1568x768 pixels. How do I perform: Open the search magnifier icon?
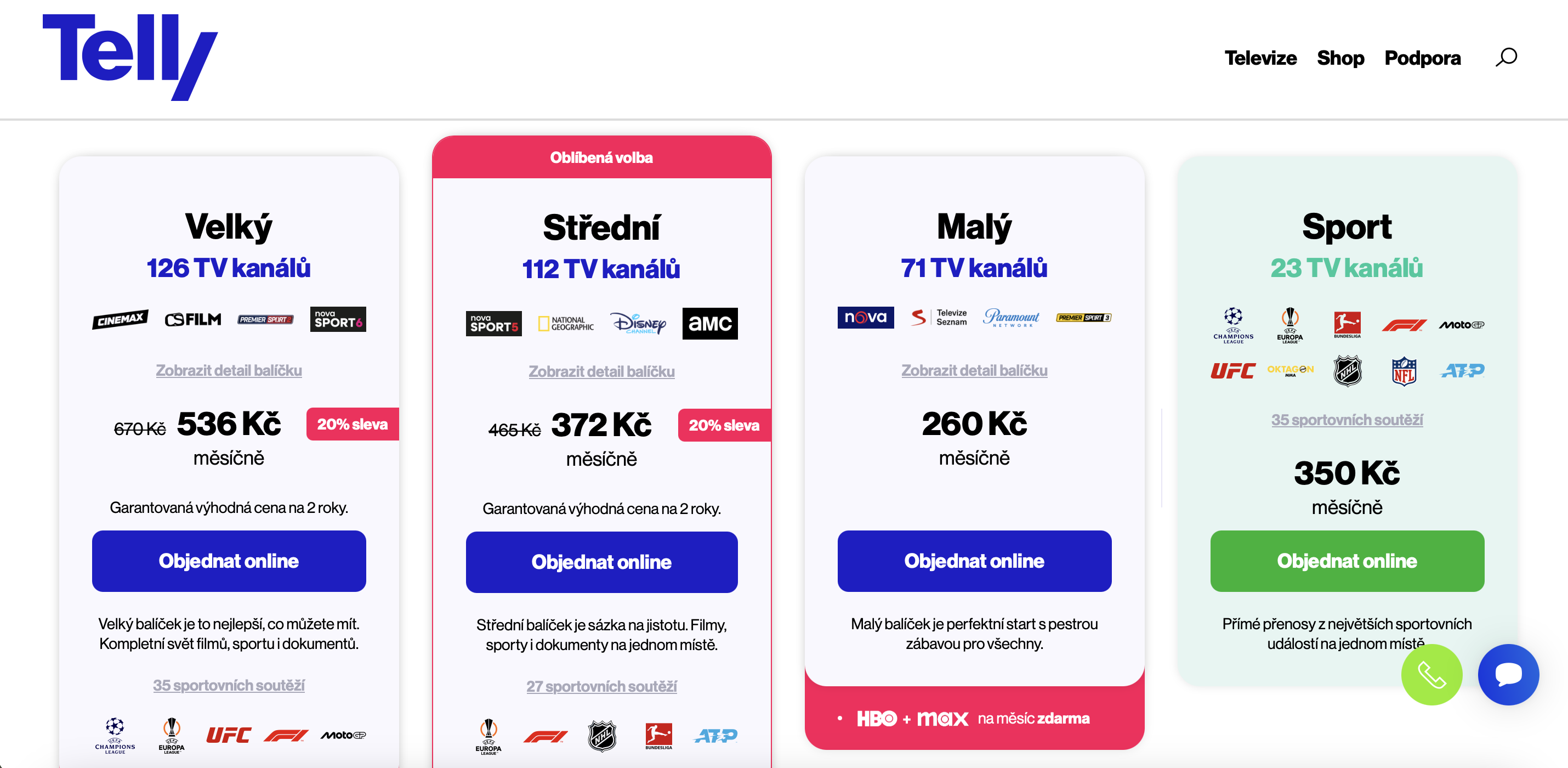(x=1506, y=57)
